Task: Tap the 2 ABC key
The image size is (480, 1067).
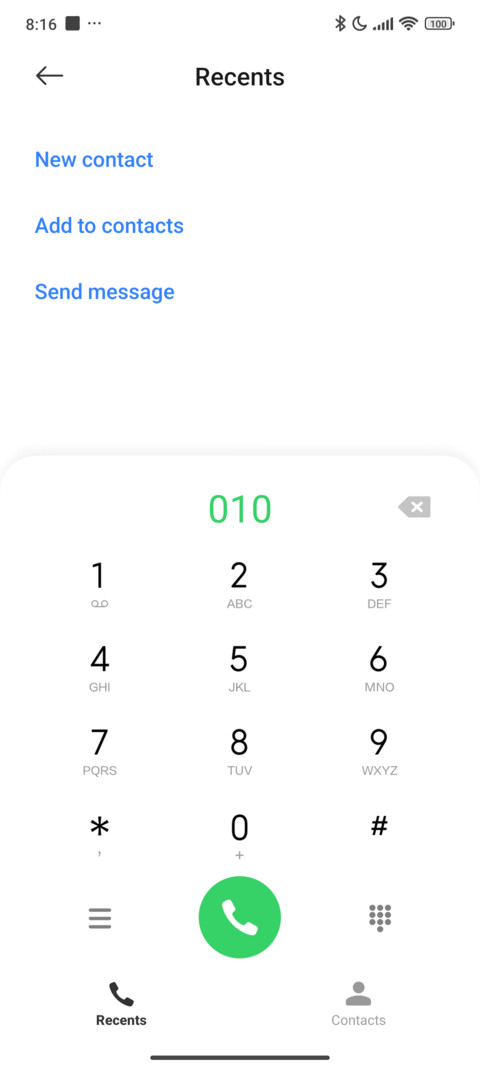Action: [x=239, y=585]
